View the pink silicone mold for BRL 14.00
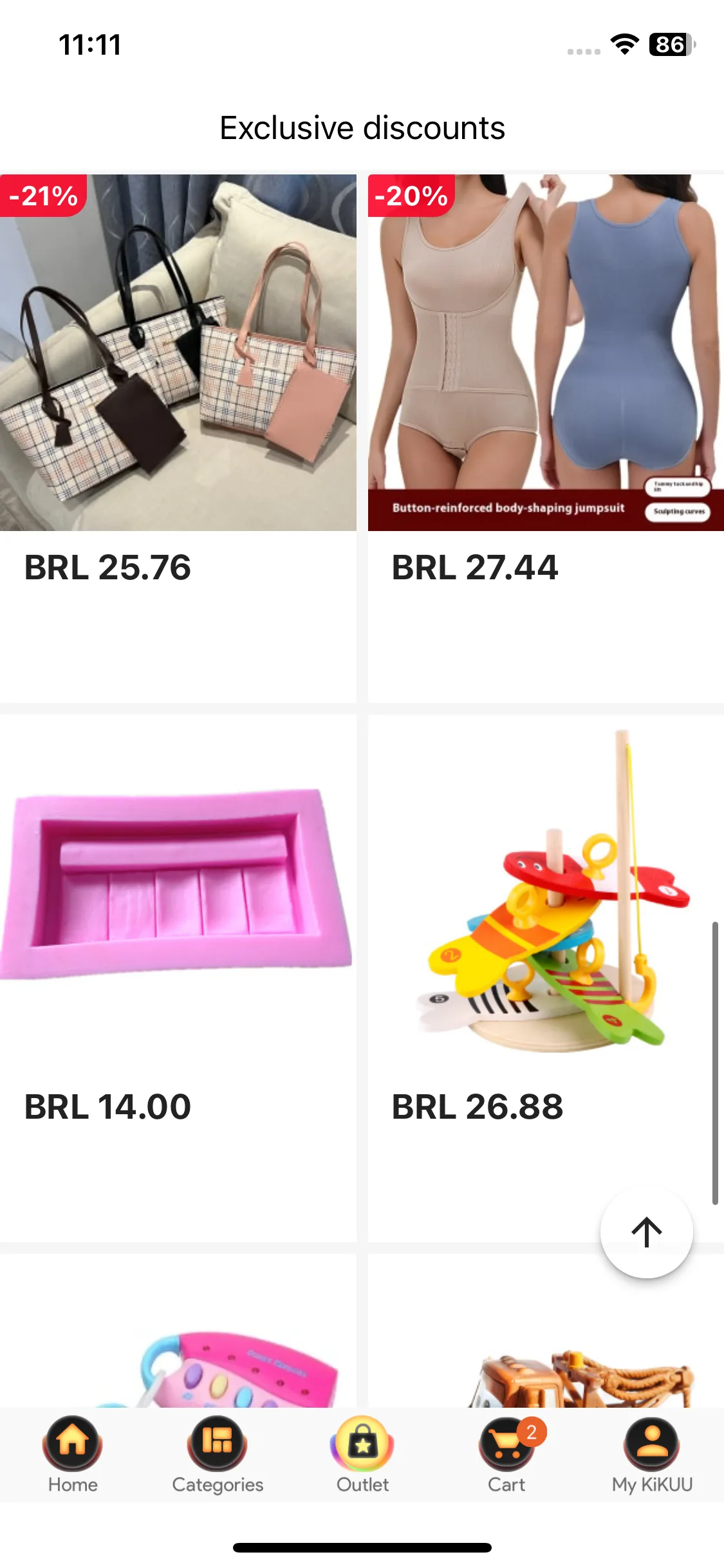This screenshot has width=724, height=1568. tap(178, 978)
